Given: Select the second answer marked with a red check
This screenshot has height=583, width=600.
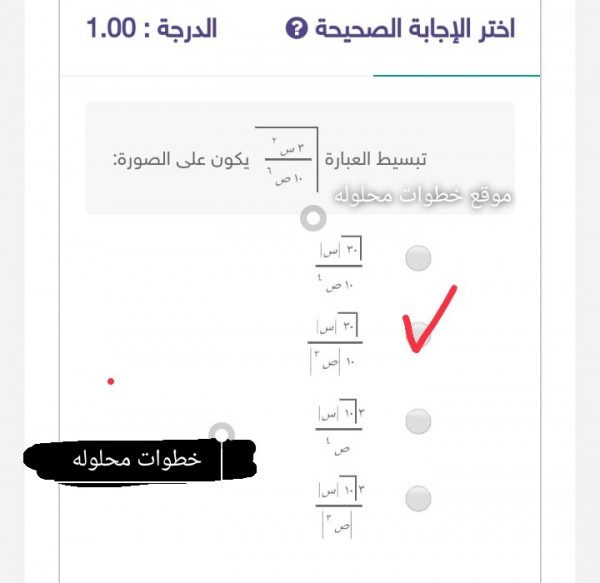Looking at the screenshot, I should [419, 337].
